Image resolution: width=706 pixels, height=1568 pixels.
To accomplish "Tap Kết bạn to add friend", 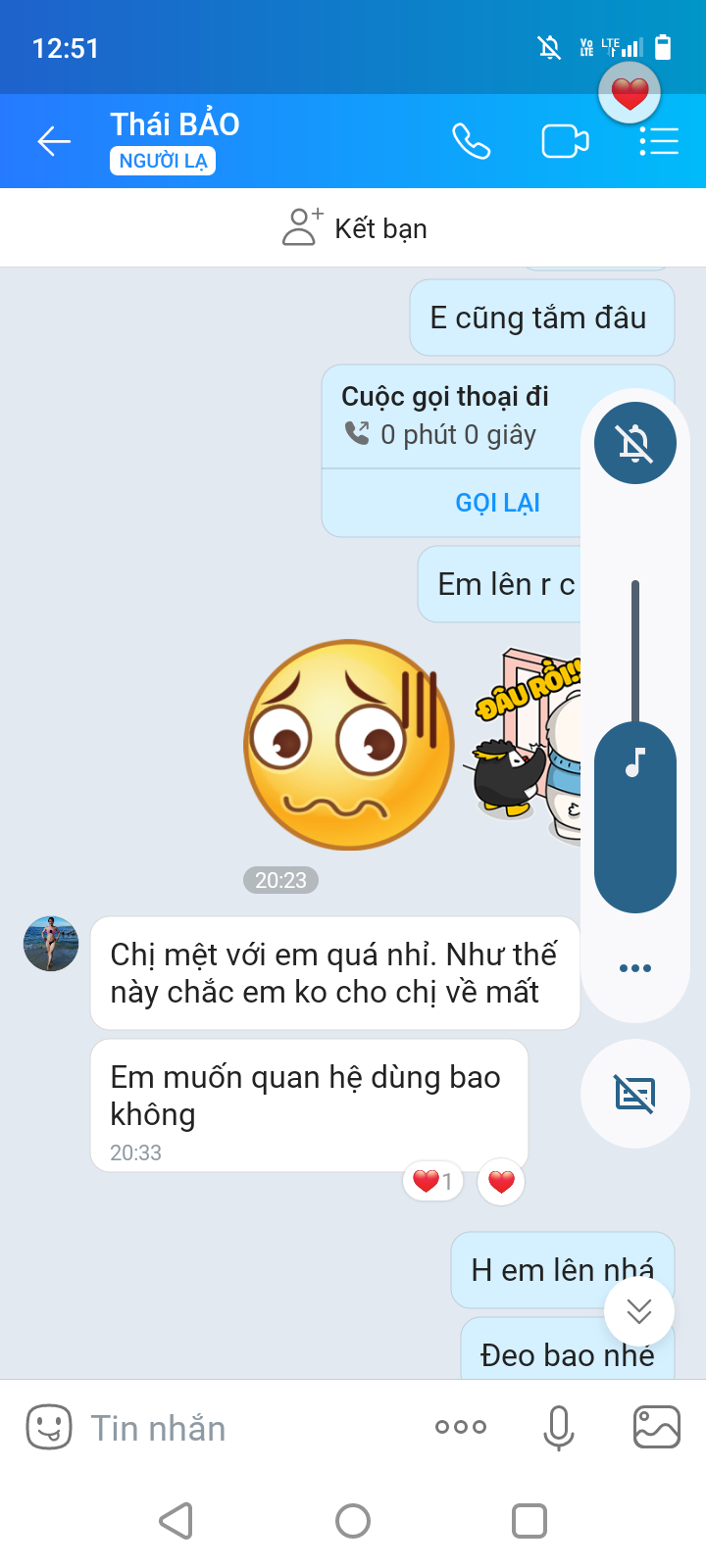I will point(353,227).
